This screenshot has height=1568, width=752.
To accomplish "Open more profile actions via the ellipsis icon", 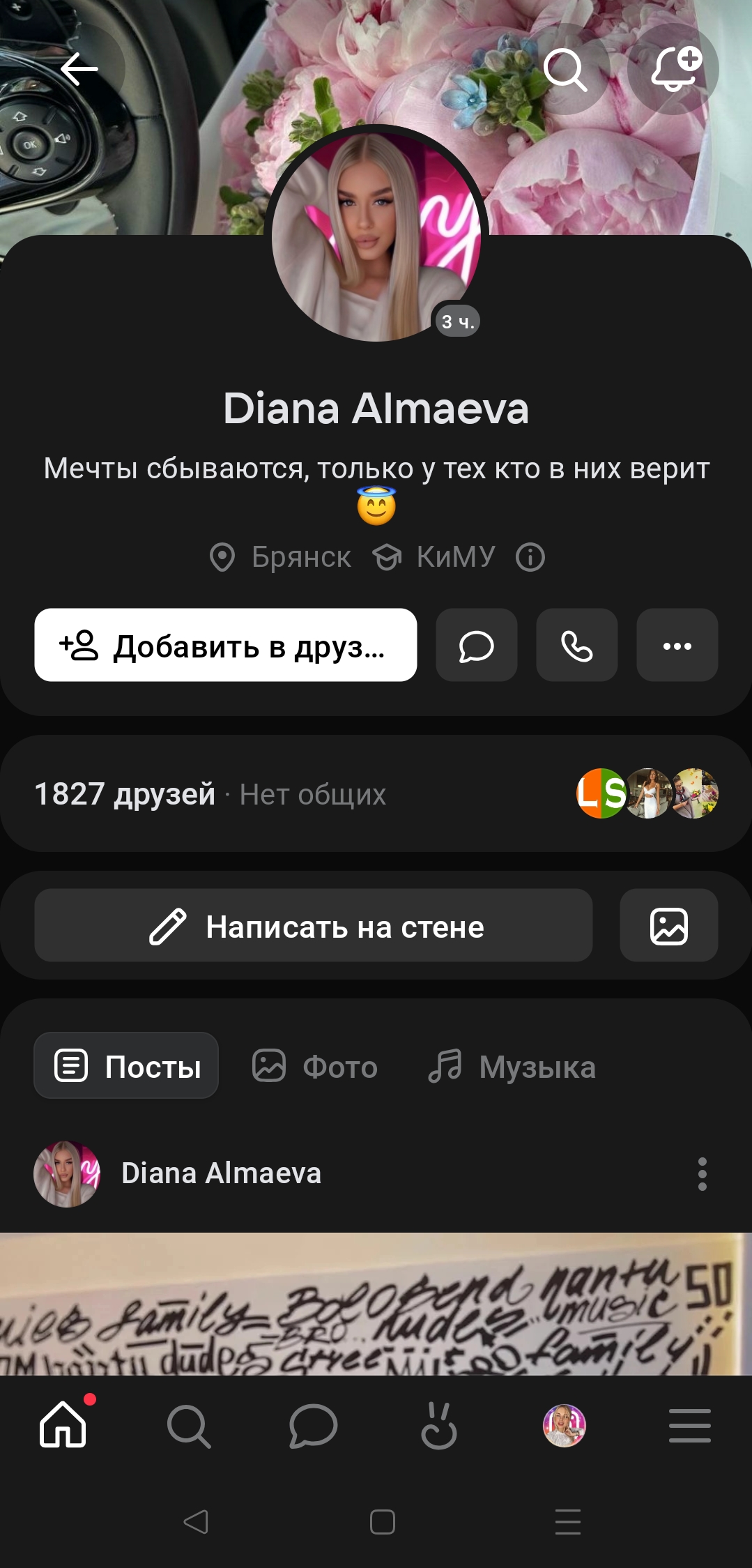I will [677, 645].
